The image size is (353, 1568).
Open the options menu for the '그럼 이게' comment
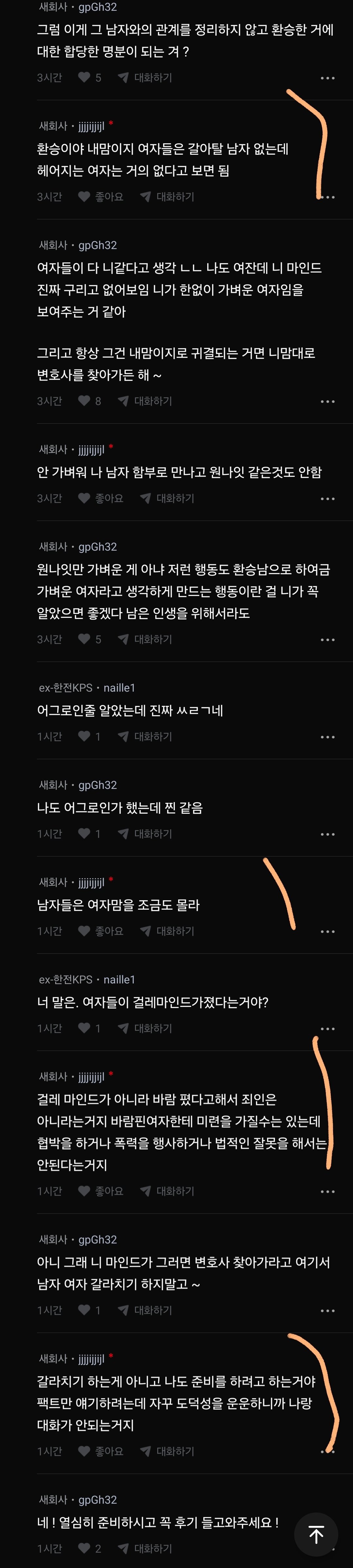point(328,78)
